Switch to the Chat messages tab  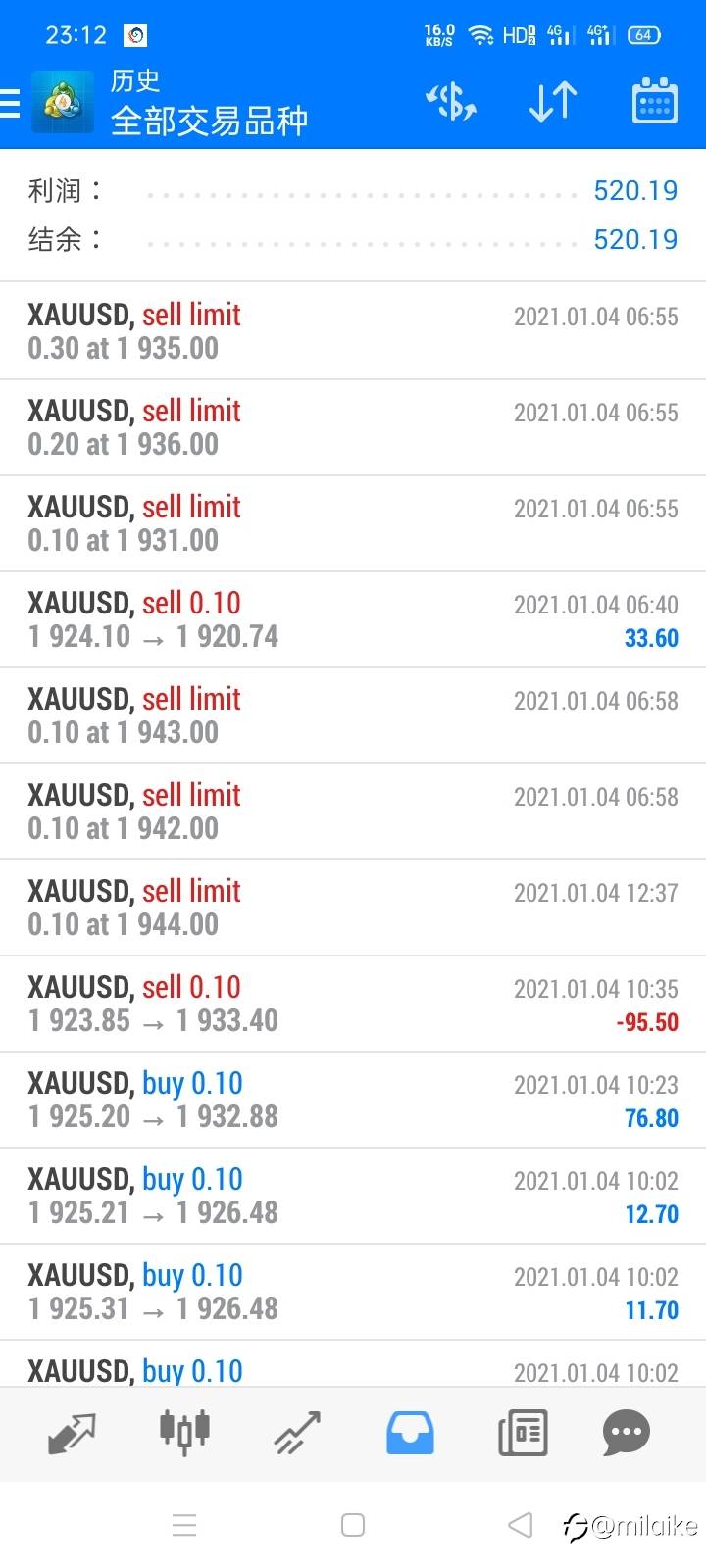pos(627,1433)
